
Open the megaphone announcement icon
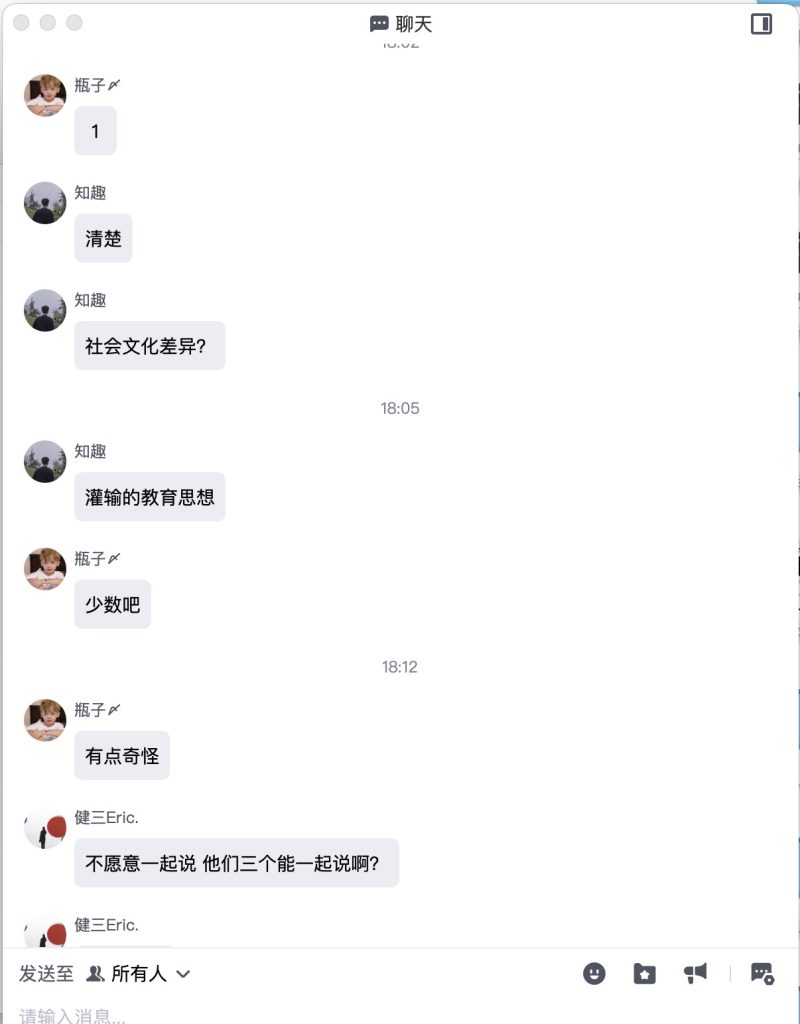[696, 973]
